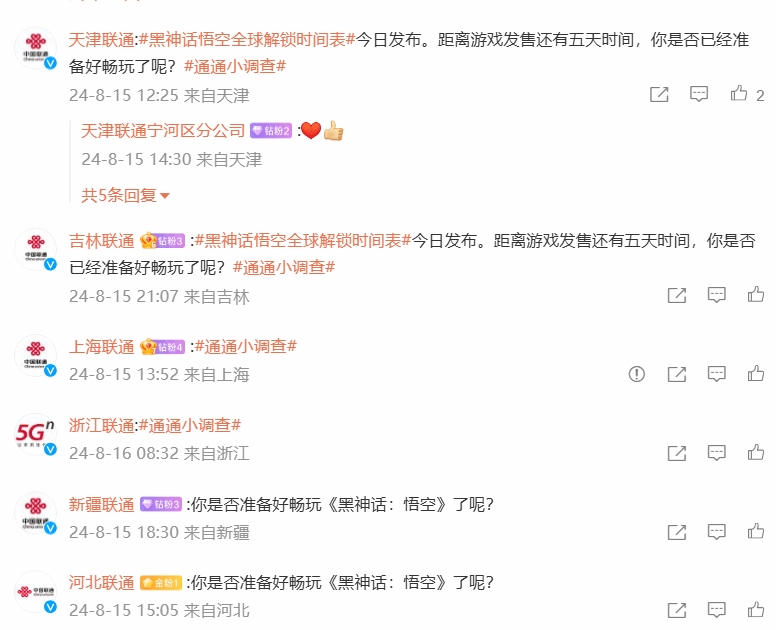The height and width of the screenshot is (630, 776).
Task: Open 吉林联通 user profile name
Action: point(101,241)
